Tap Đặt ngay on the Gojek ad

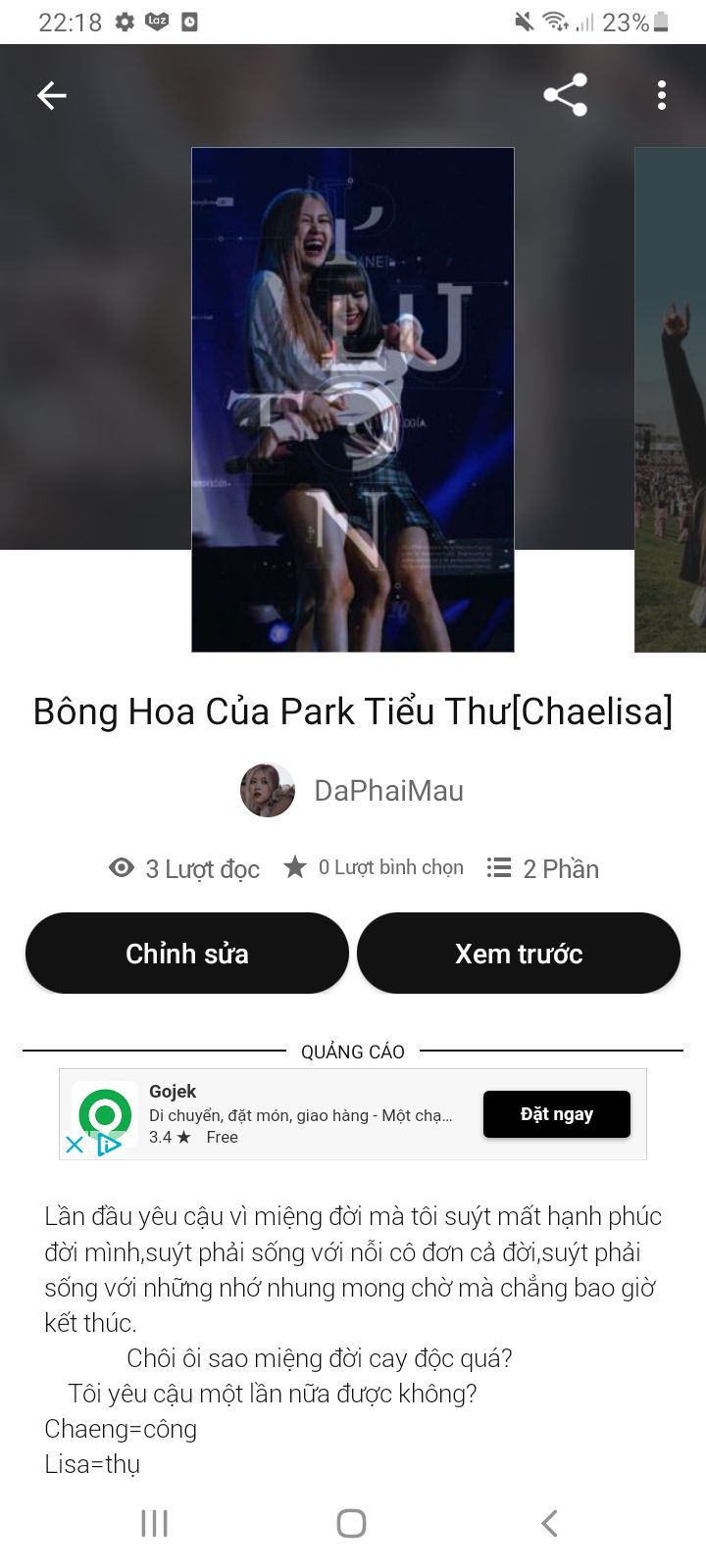(556, 1114)
